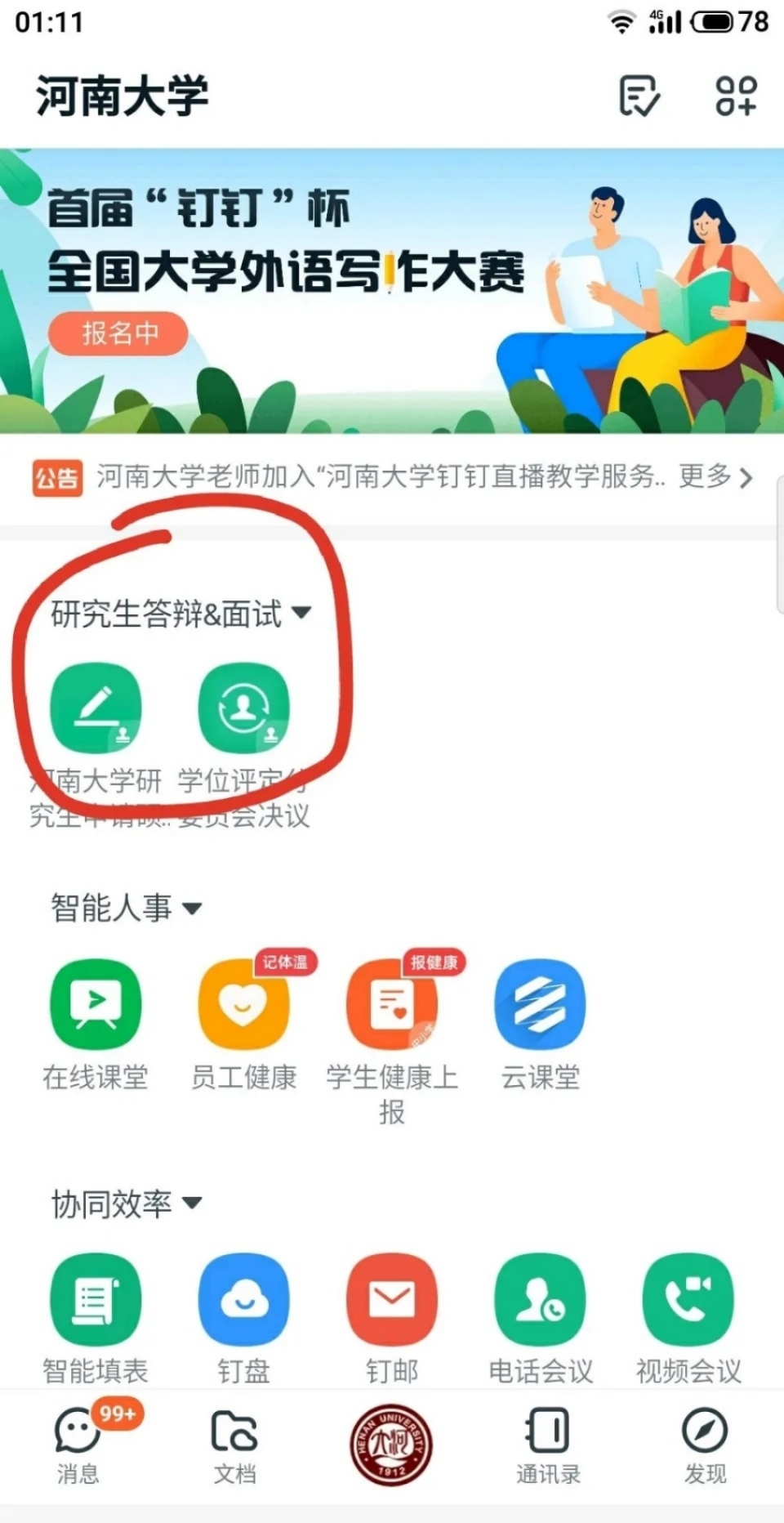Image resolution: width=784 pixels, height=1523 pixels.
Task: Toggle the 协同效率 section arrow
Action: (193, 1203)
